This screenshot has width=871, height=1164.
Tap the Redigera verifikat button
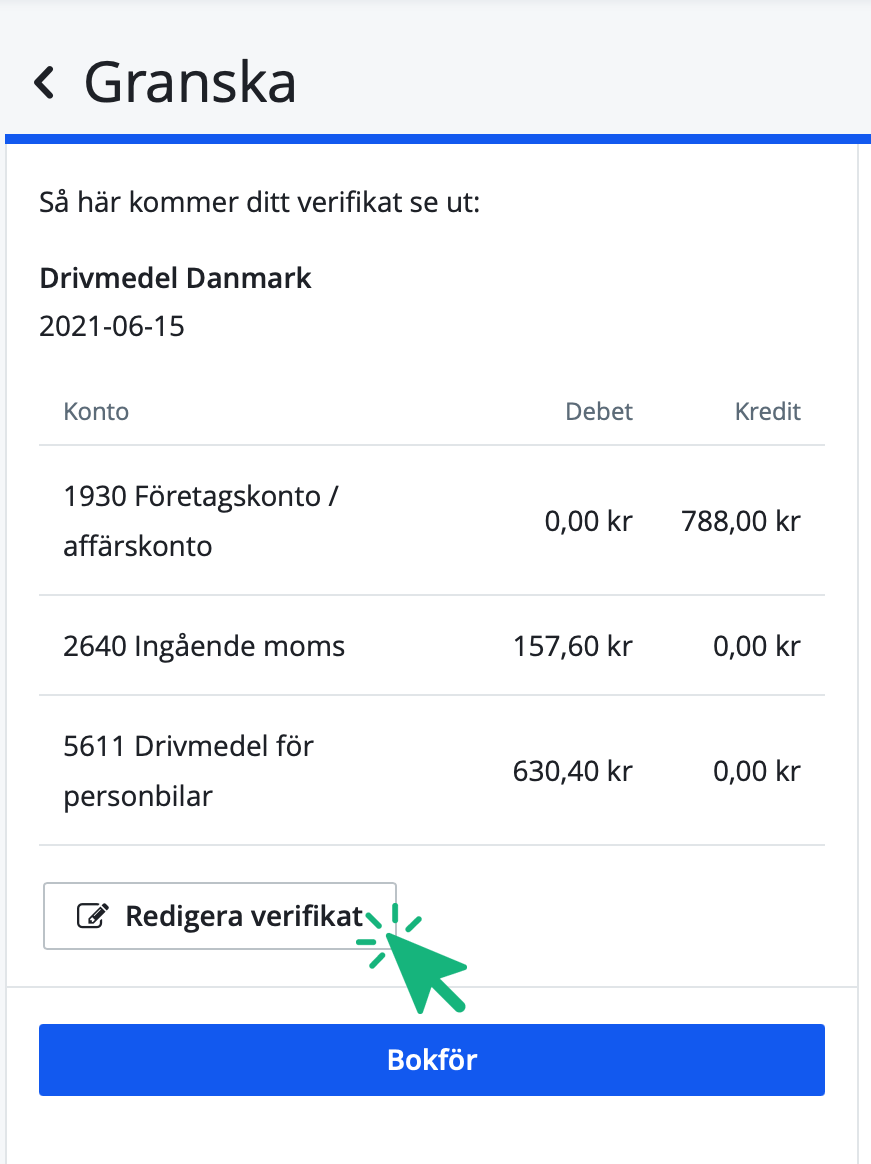[220, 915]
